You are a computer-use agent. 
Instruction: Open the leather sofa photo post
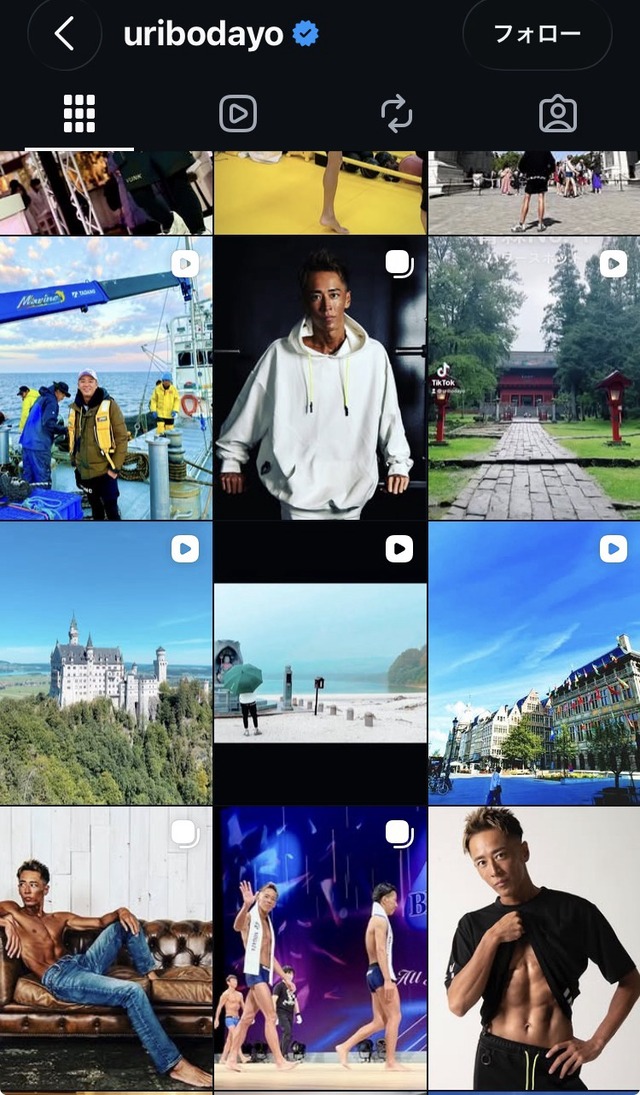tap(106, 948)
